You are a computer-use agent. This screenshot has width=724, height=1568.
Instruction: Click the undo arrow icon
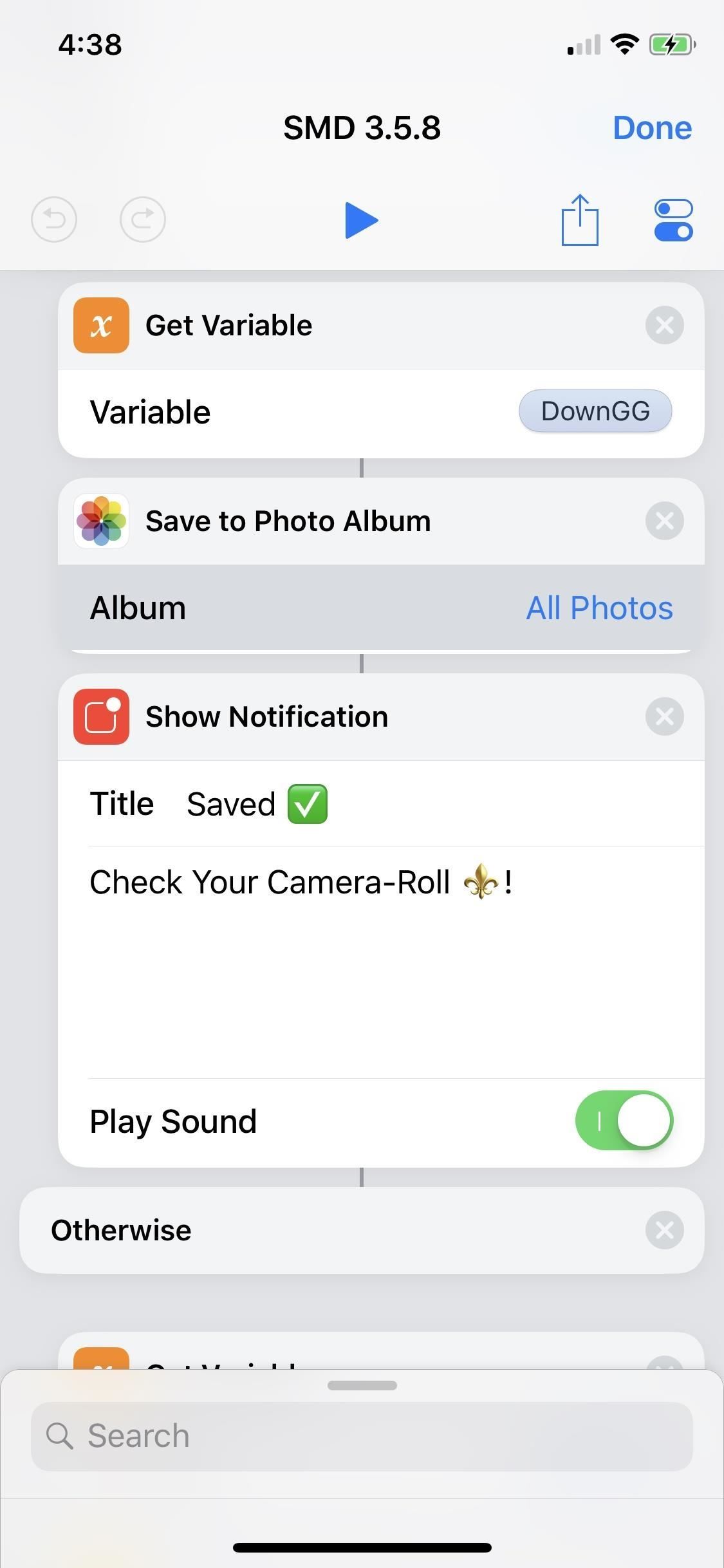click(54, 219)
